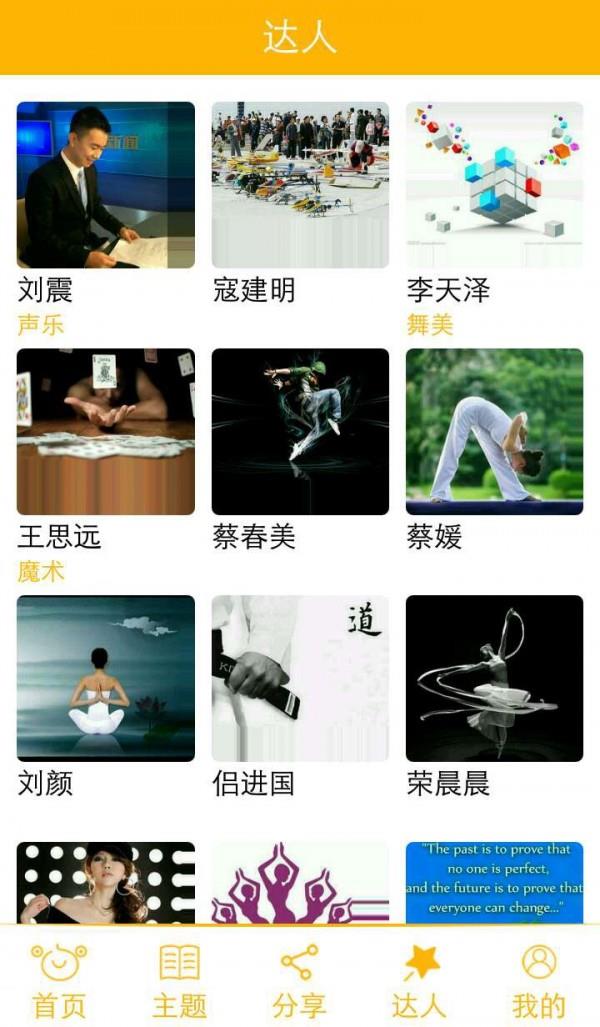Select 荣晨晨's talent card
Screen dimensions: 600x1027
coord(494,678)
